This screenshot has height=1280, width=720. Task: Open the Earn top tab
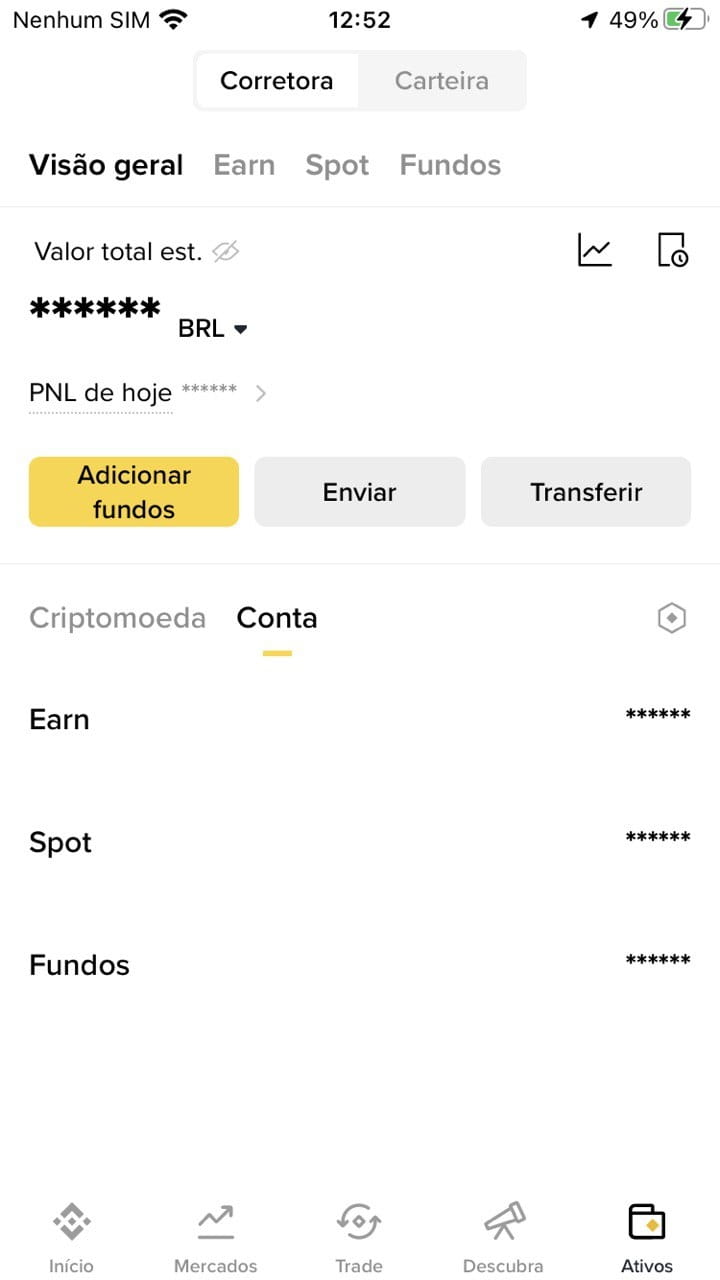(244, 165)
